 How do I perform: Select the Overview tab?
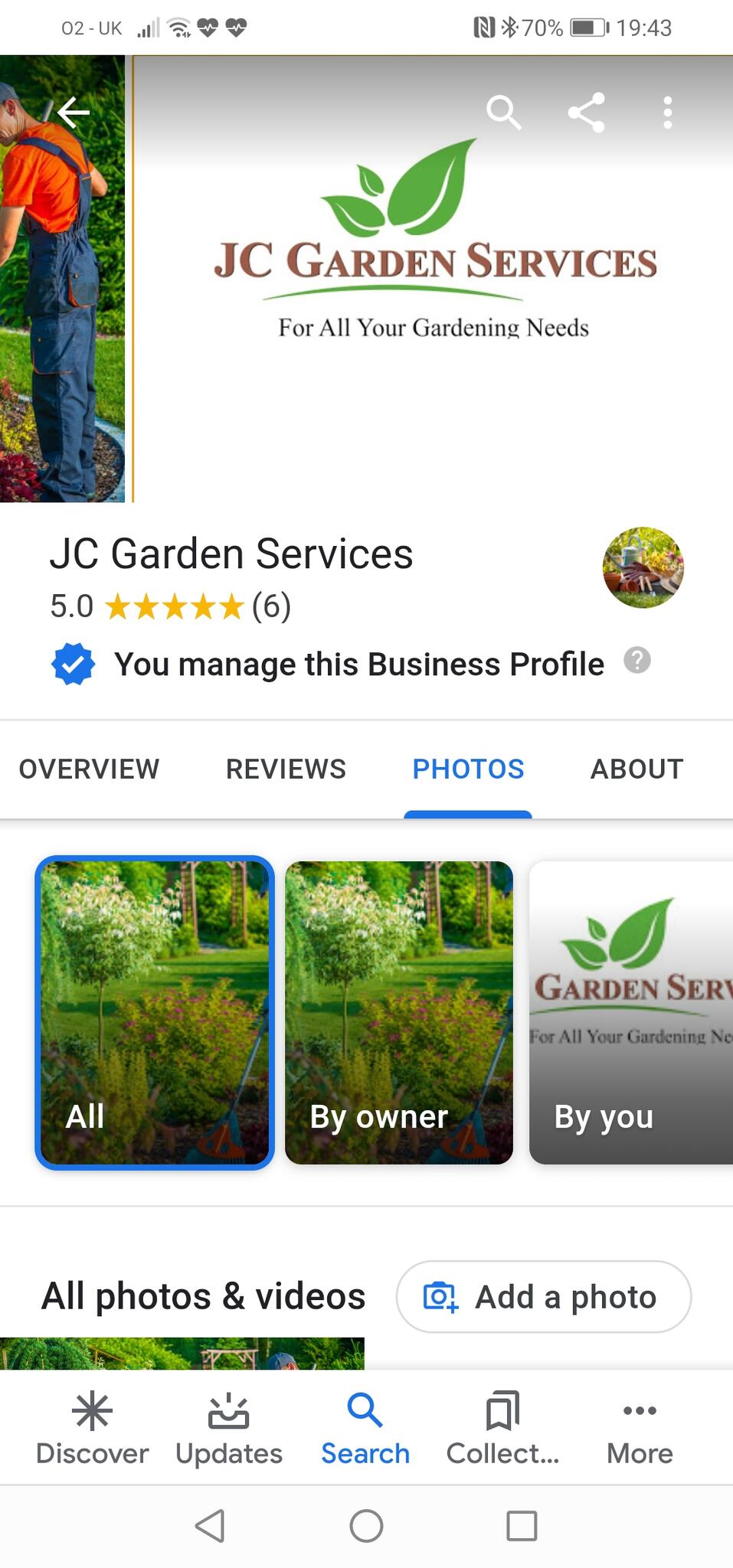coord(89,769)
